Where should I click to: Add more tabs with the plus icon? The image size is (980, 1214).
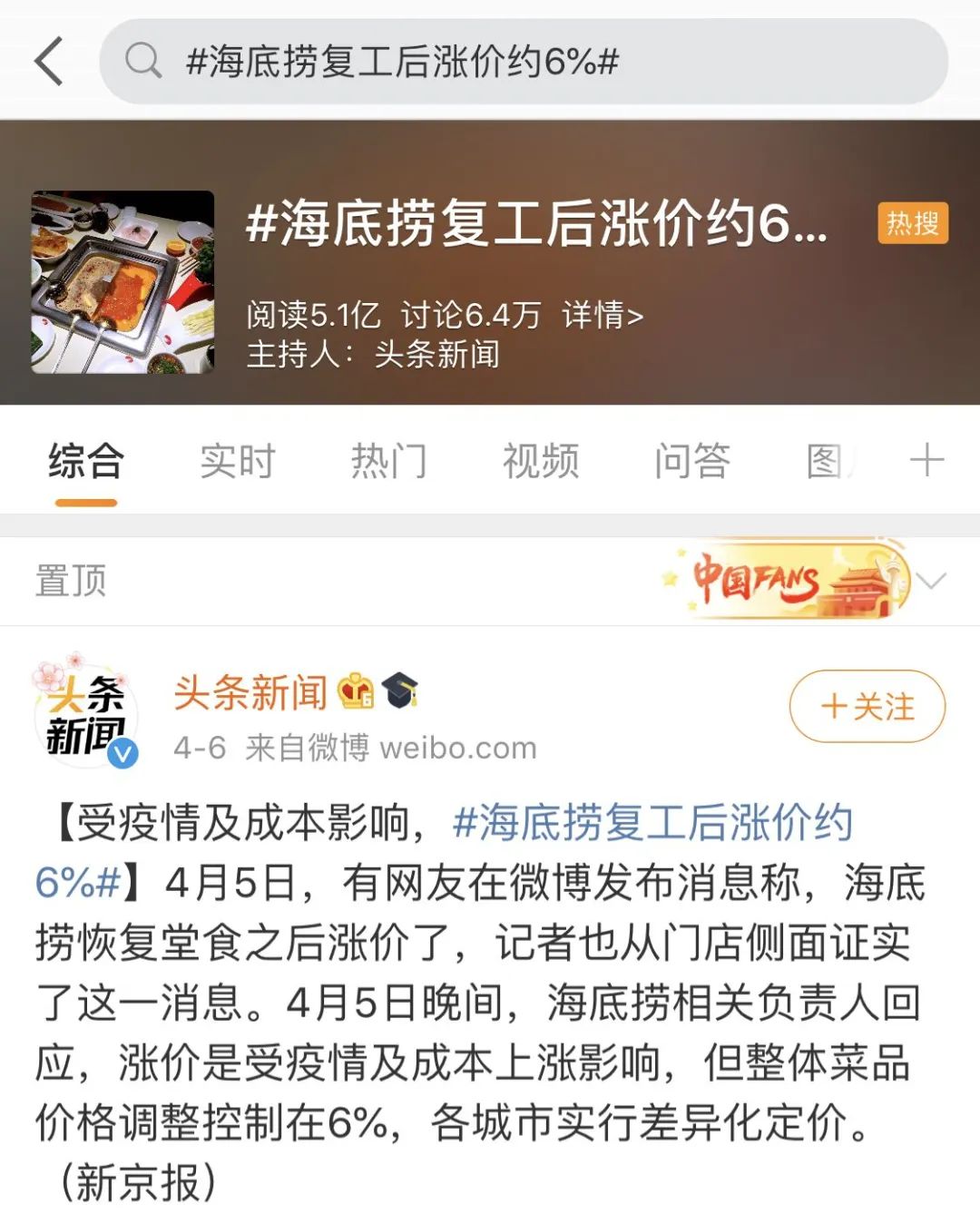pyautogui.click(x=926, y=461)
